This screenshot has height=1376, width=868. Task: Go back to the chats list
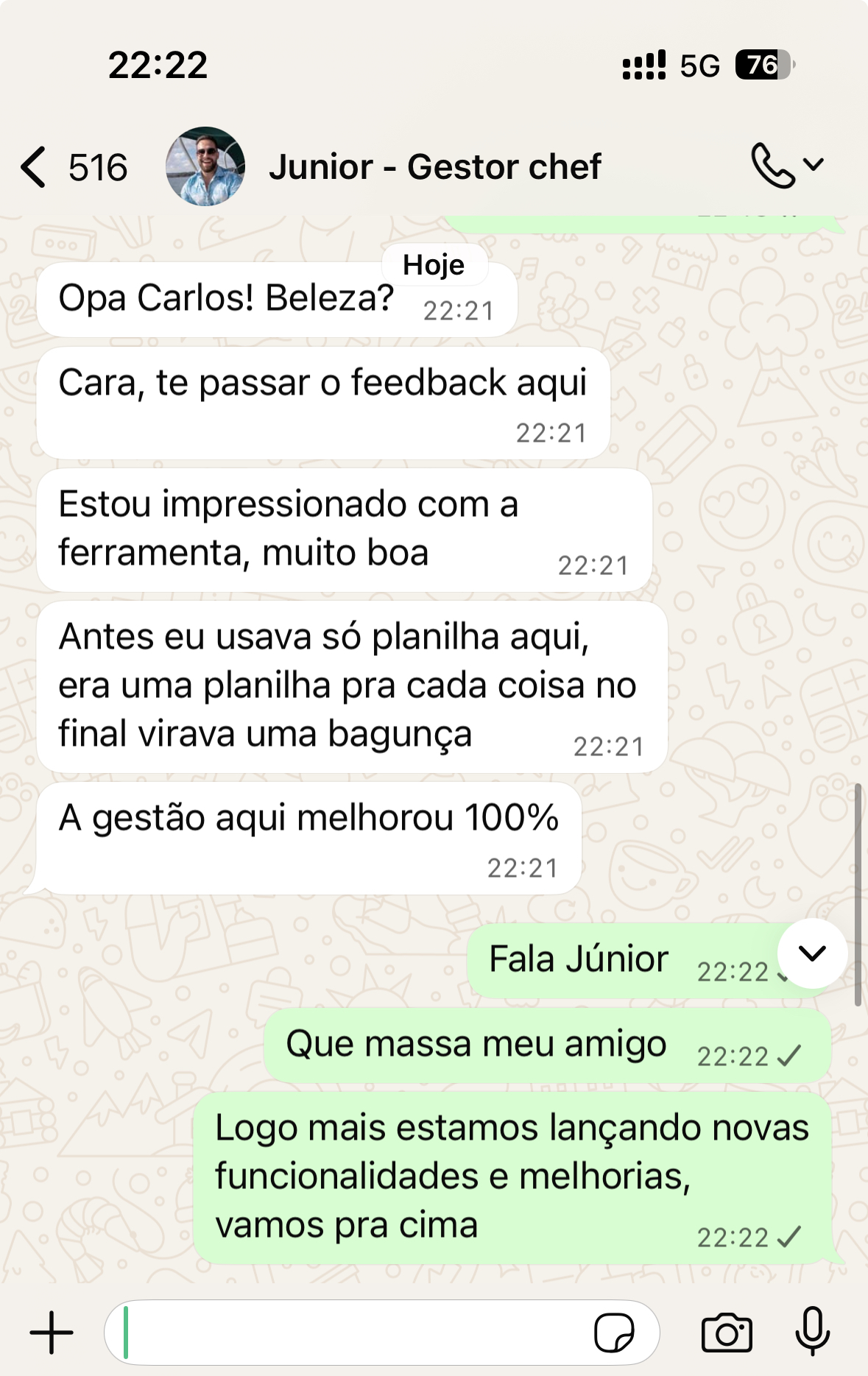(x=35, y=167)
